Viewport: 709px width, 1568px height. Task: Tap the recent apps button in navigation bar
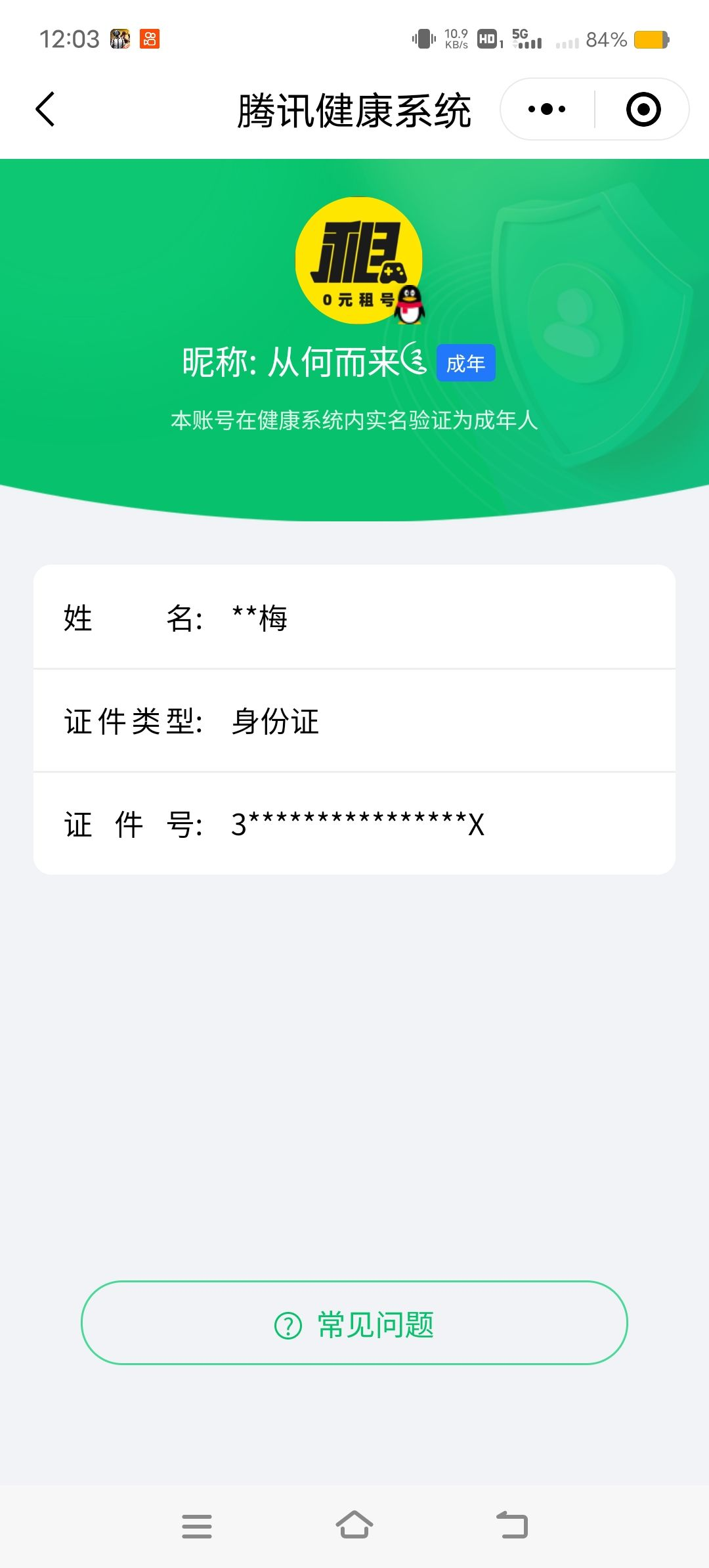click(196, 1526)
